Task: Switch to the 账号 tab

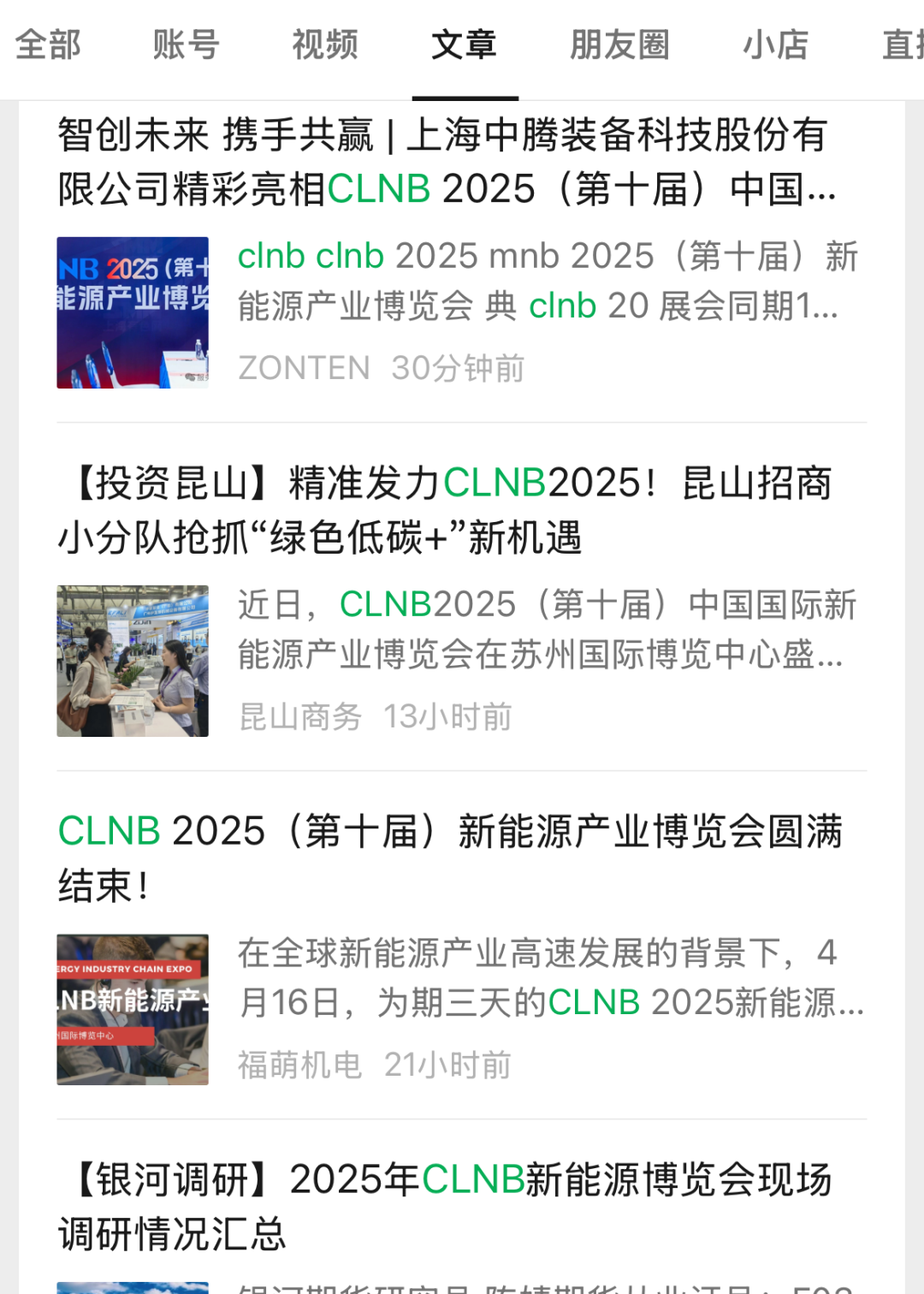Action: [x=187, y=45]
